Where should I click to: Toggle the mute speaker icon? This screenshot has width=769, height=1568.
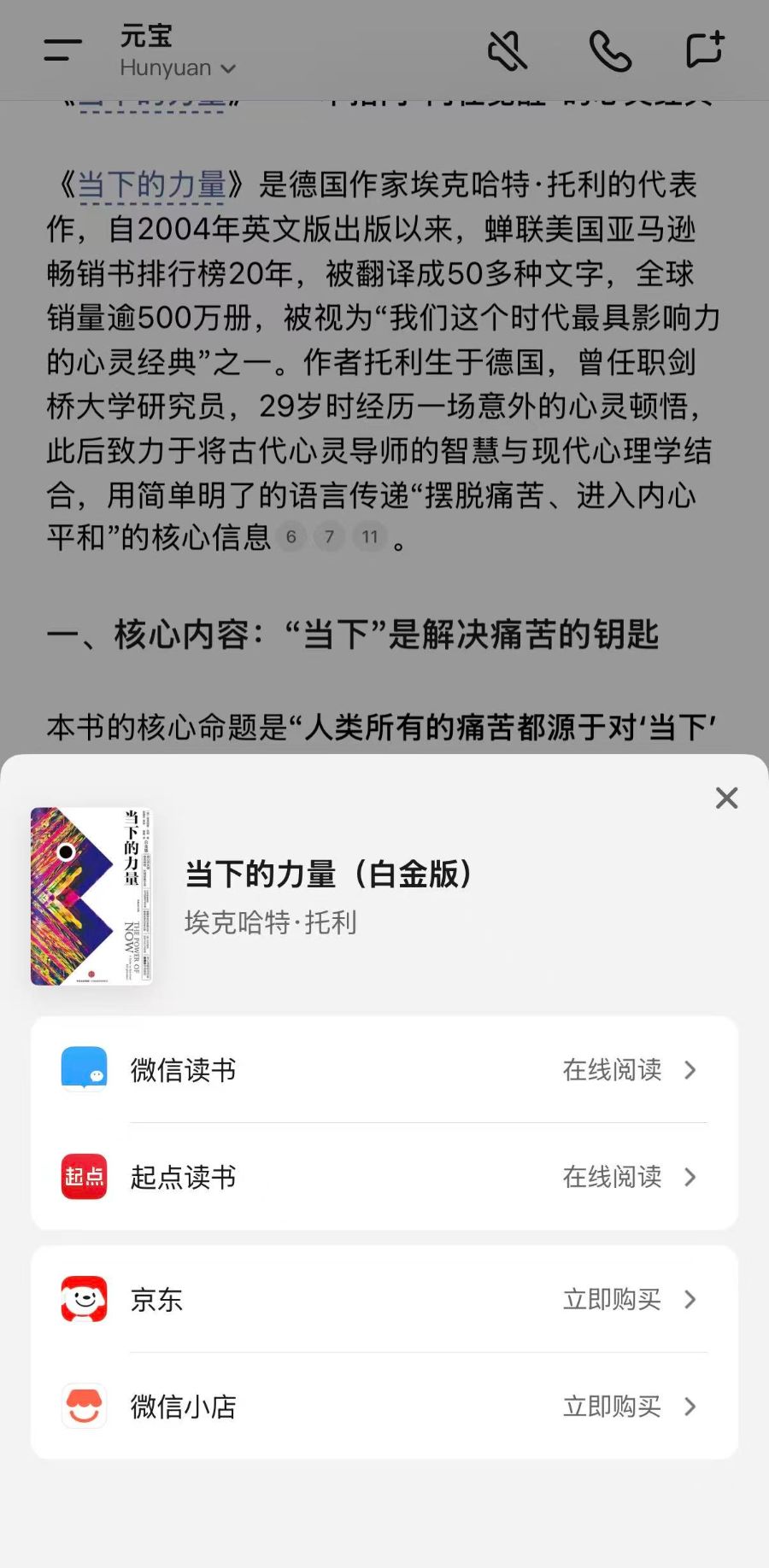pos(508,51)
